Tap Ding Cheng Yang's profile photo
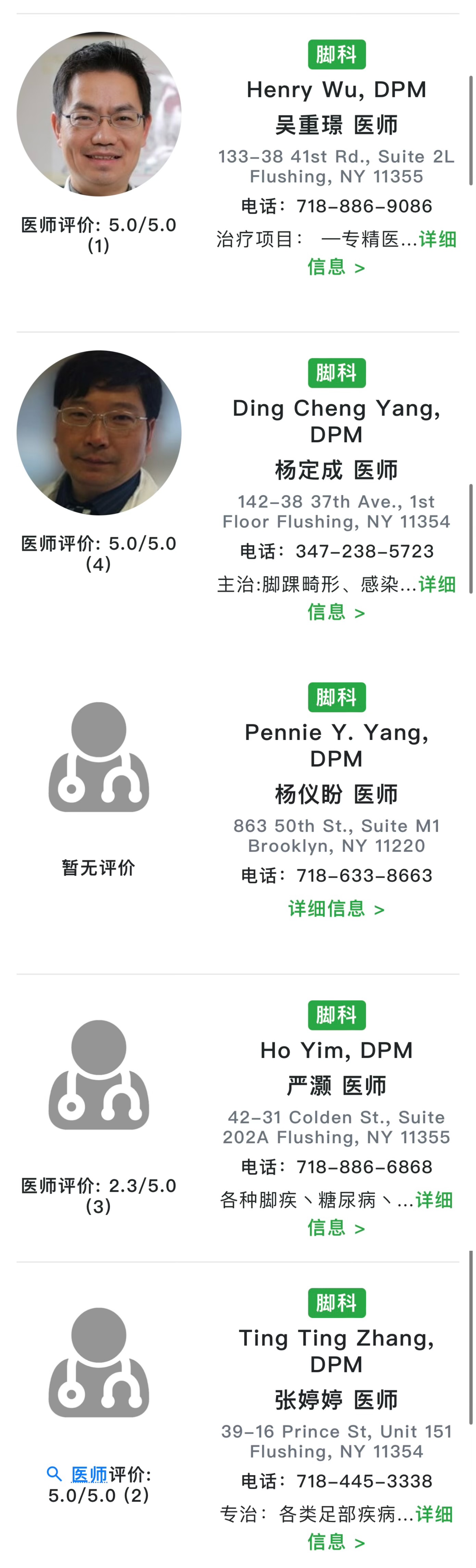476x1568 pixels. (99, 432)
